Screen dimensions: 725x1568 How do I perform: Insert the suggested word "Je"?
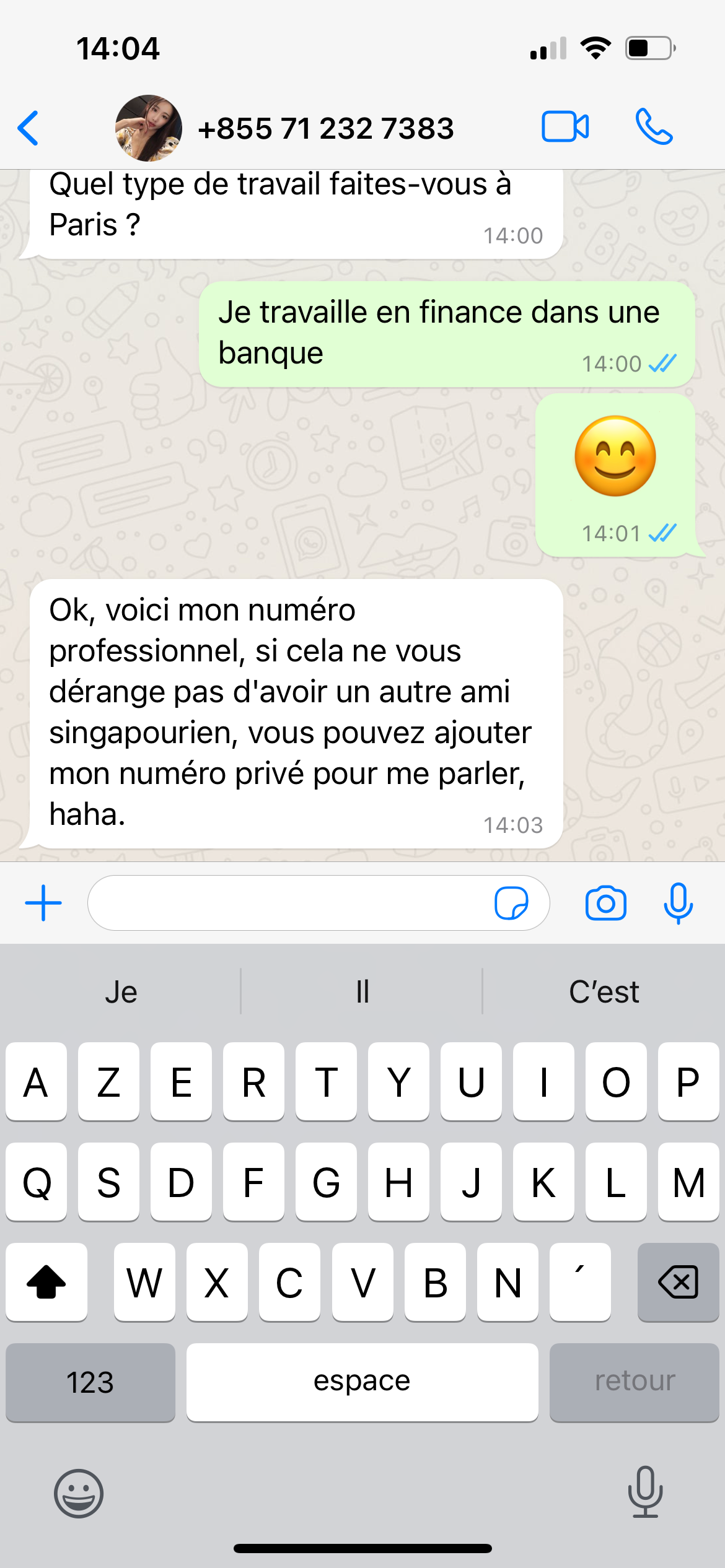[121, 991]
